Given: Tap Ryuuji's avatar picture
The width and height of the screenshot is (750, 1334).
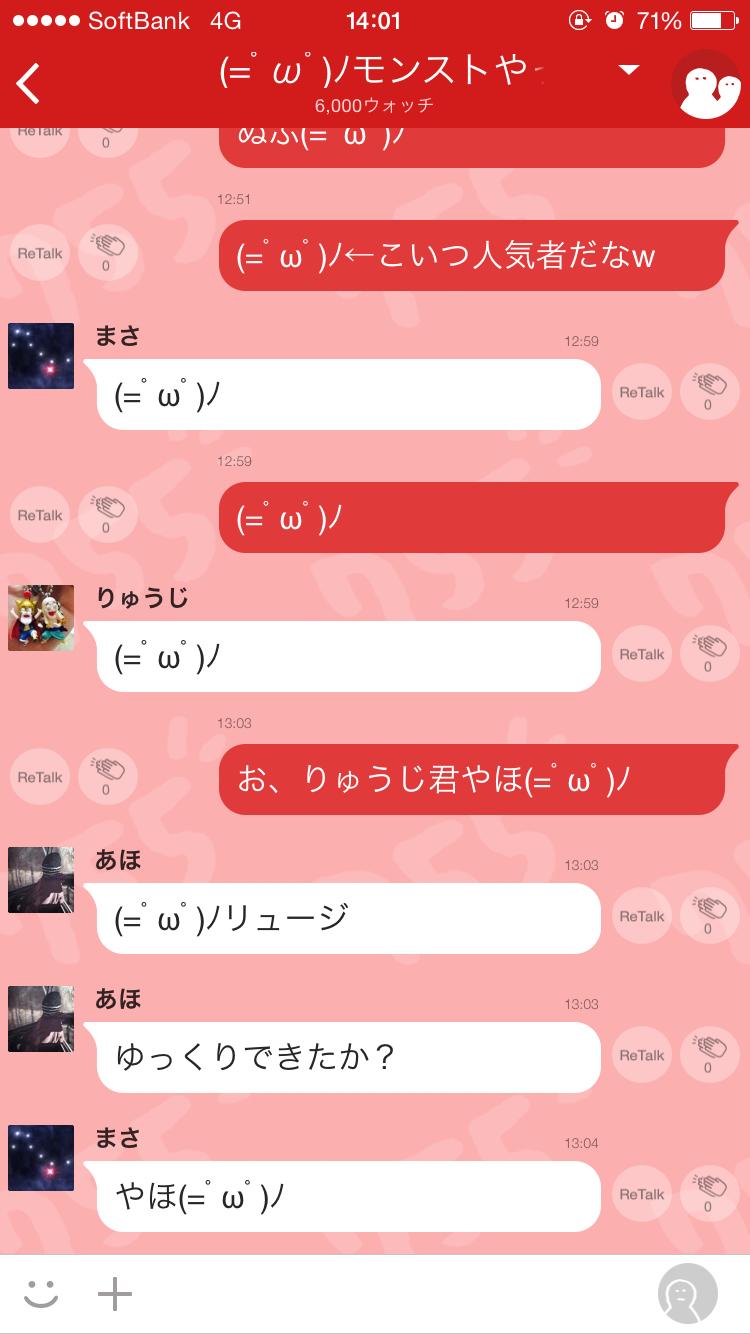Looking at the screenshot, I should pos(41,618).
